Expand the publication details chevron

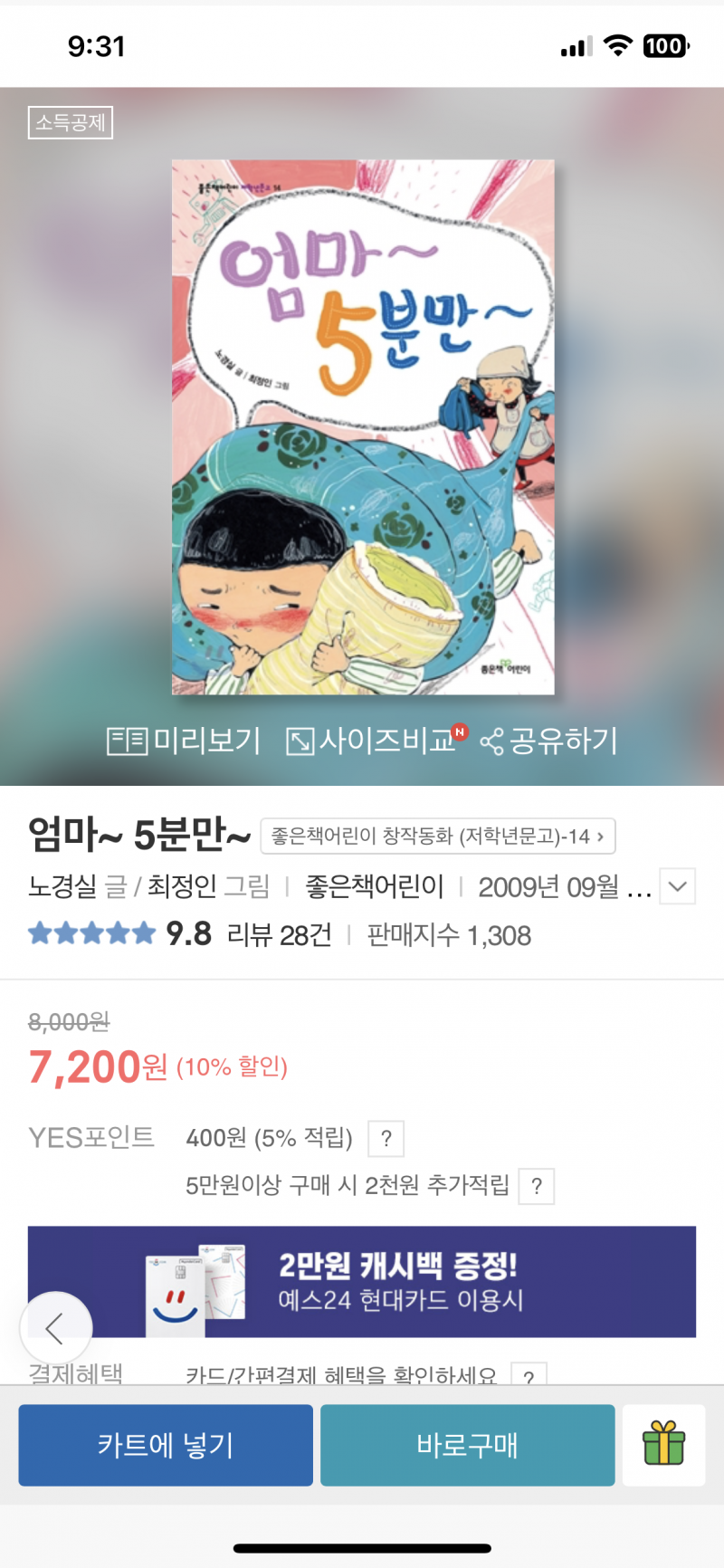678,886
